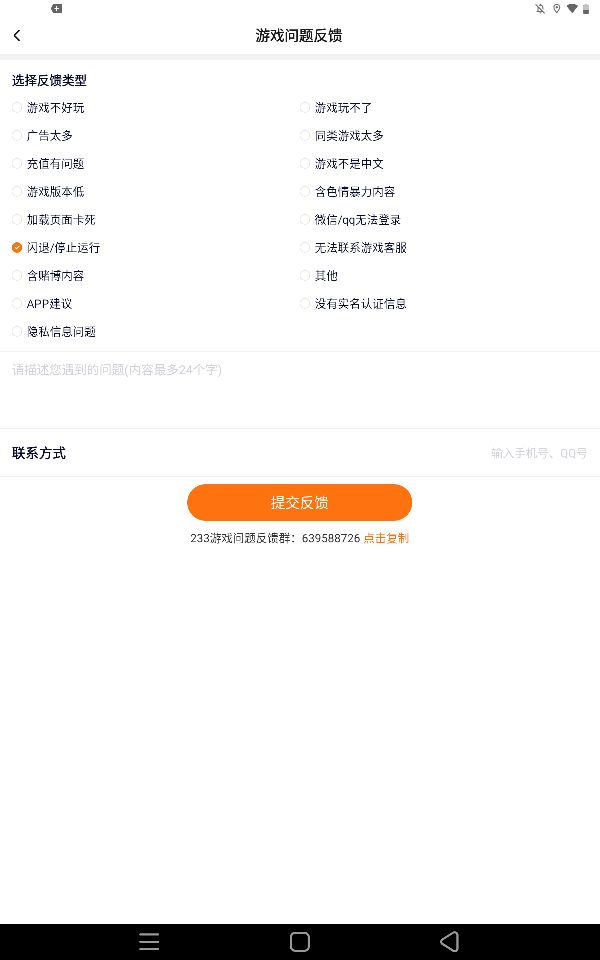
Task: Pick 微信/qq无法登录 option
Action: click(350, 220)
